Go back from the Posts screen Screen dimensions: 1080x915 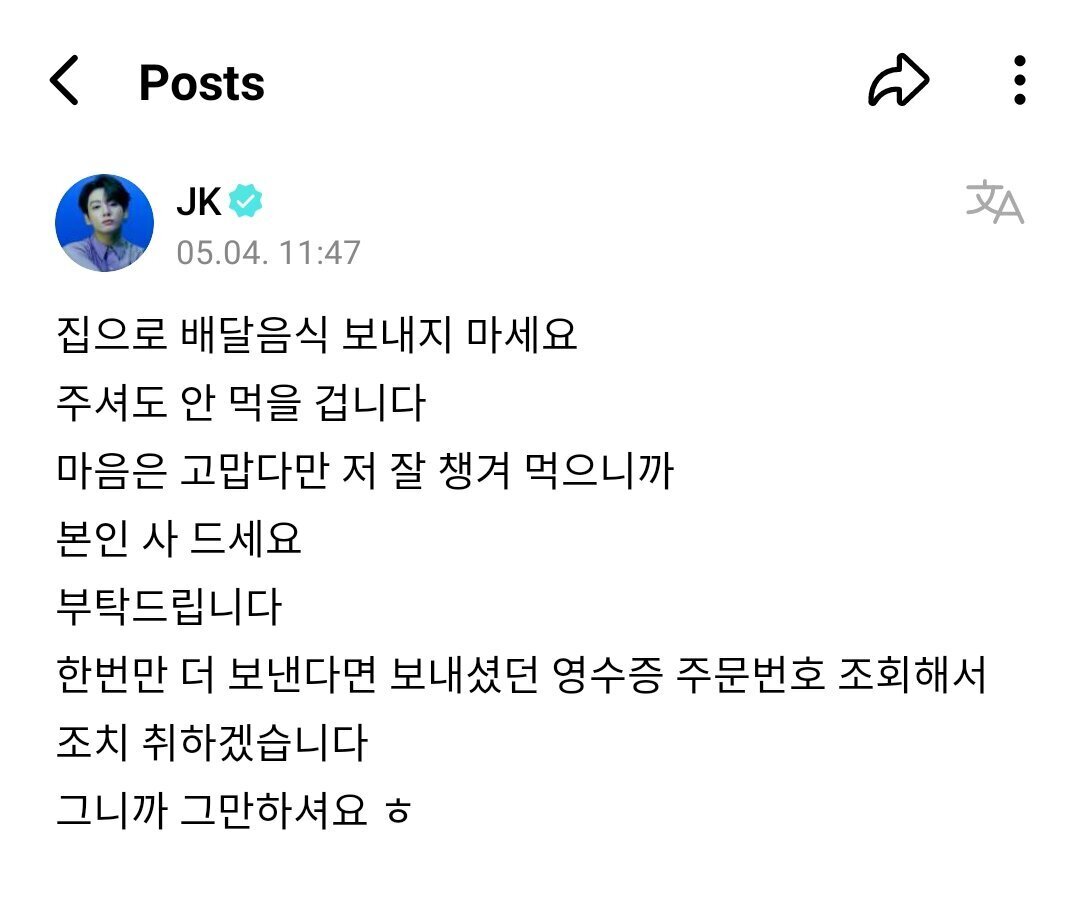pos(65,82)
